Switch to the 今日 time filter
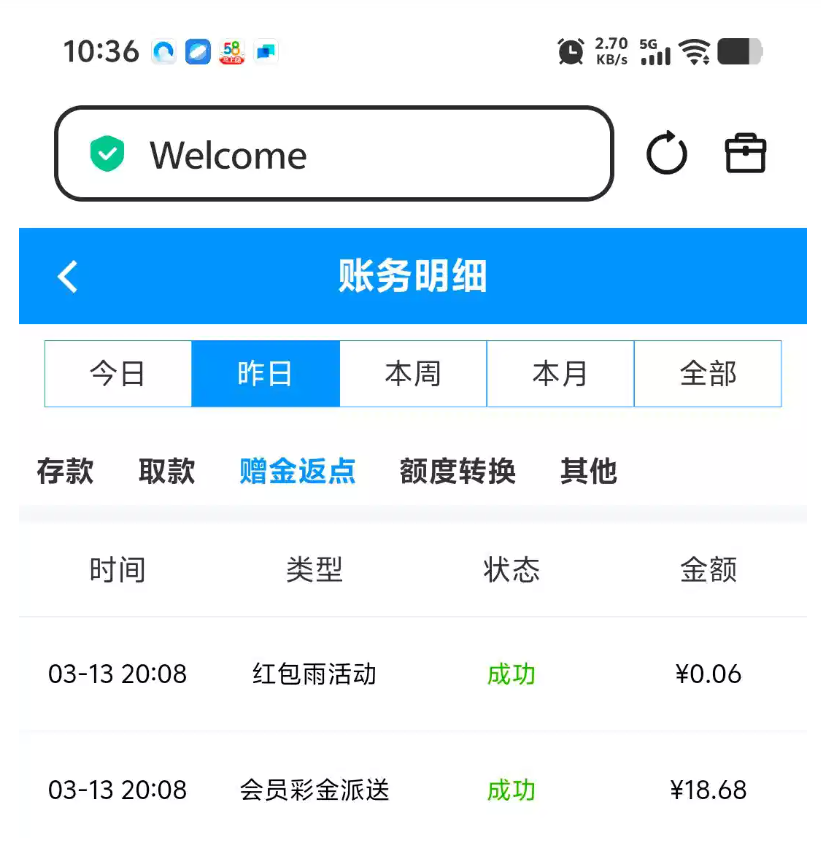Screen dimensions: 821x842 point(118,374)
